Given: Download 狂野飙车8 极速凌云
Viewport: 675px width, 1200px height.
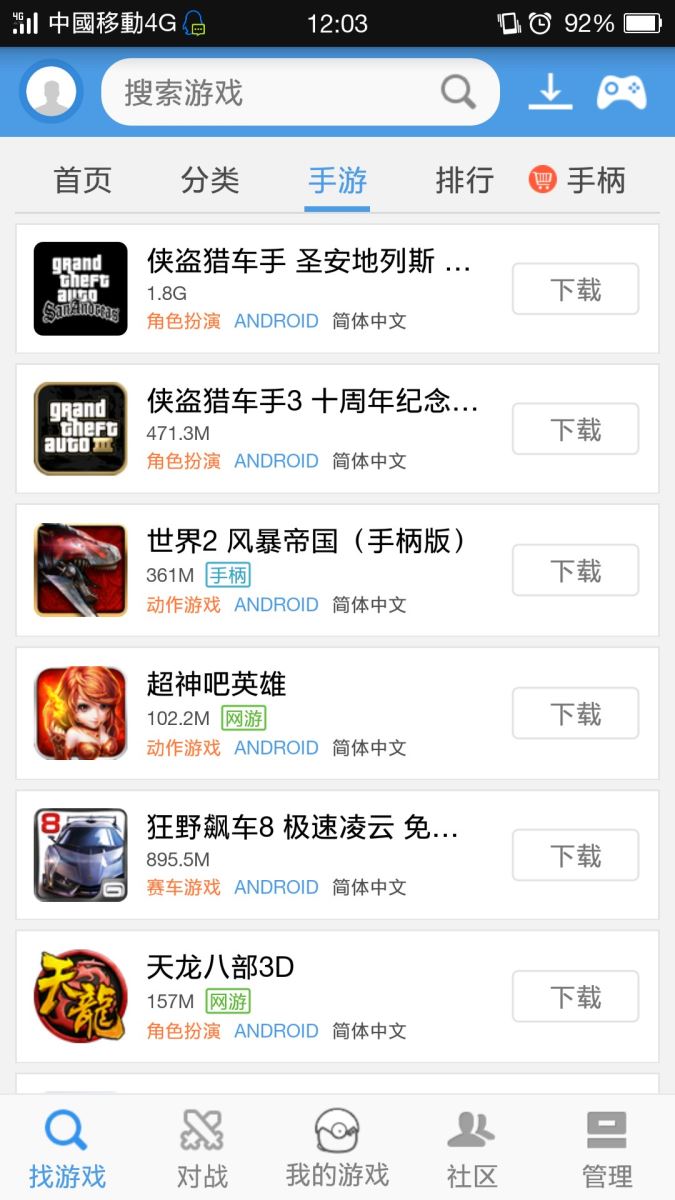Looking at the screenshot, I should click(575, 856).
